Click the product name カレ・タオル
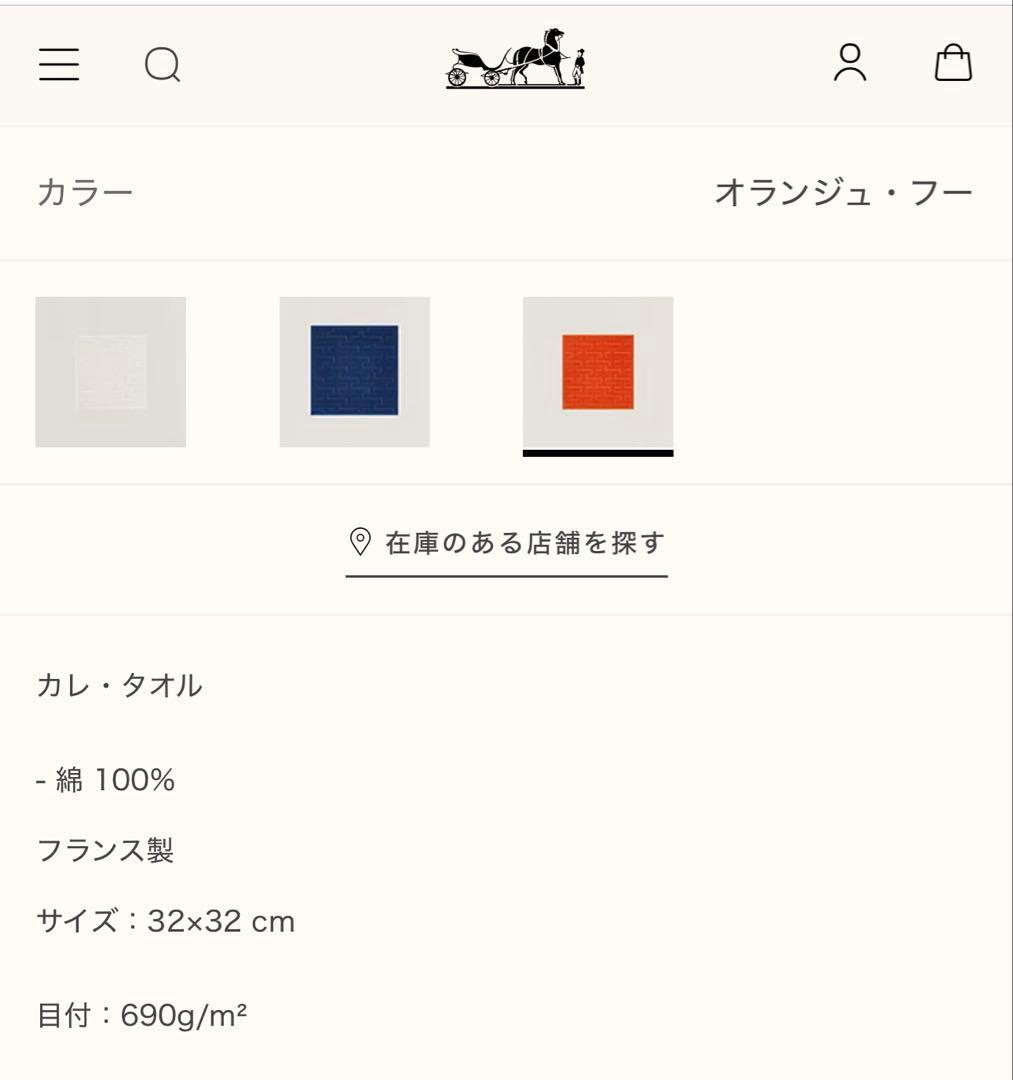The image size is (1013, 1080). pos(120,686)
